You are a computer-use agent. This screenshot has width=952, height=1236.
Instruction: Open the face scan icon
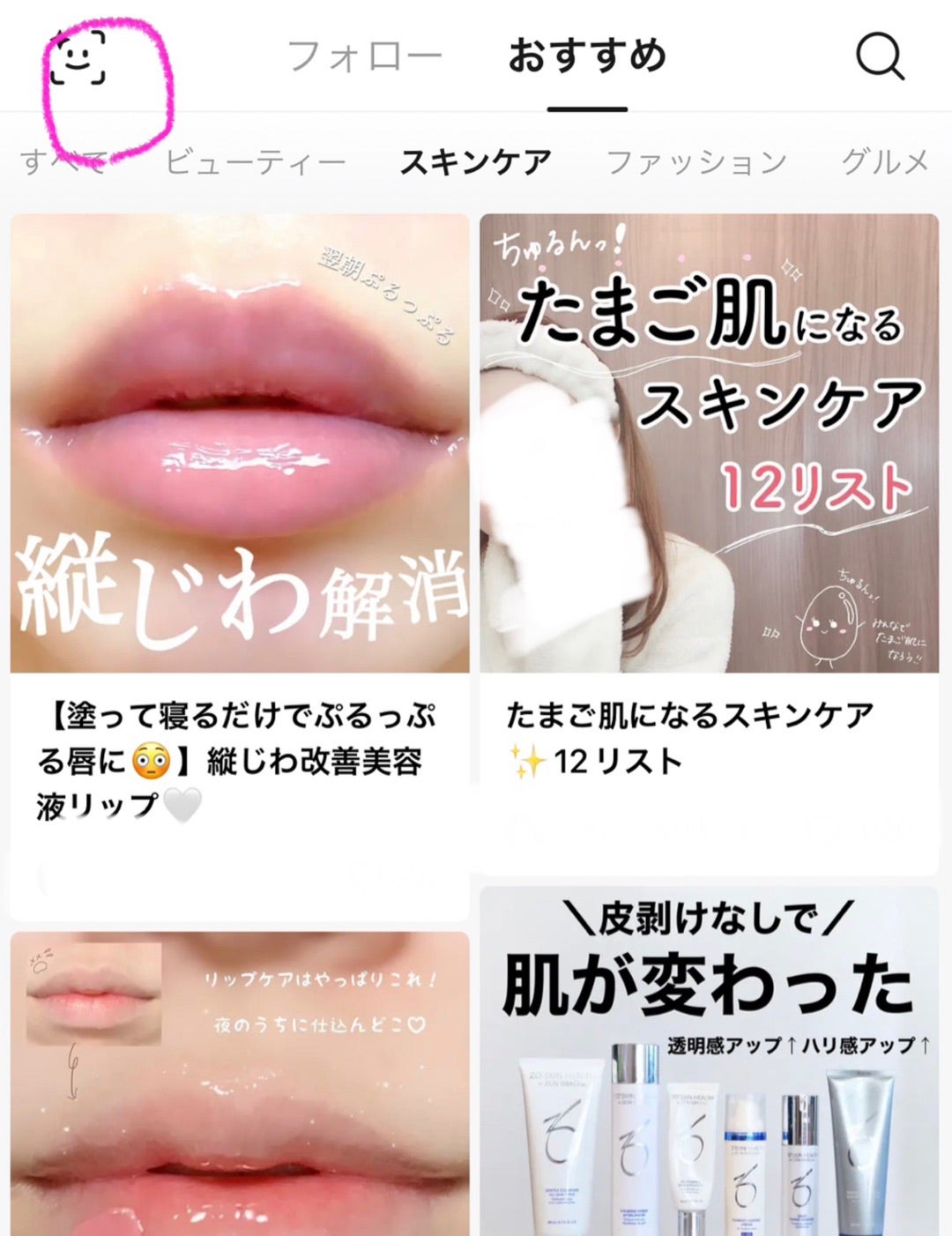78,56
